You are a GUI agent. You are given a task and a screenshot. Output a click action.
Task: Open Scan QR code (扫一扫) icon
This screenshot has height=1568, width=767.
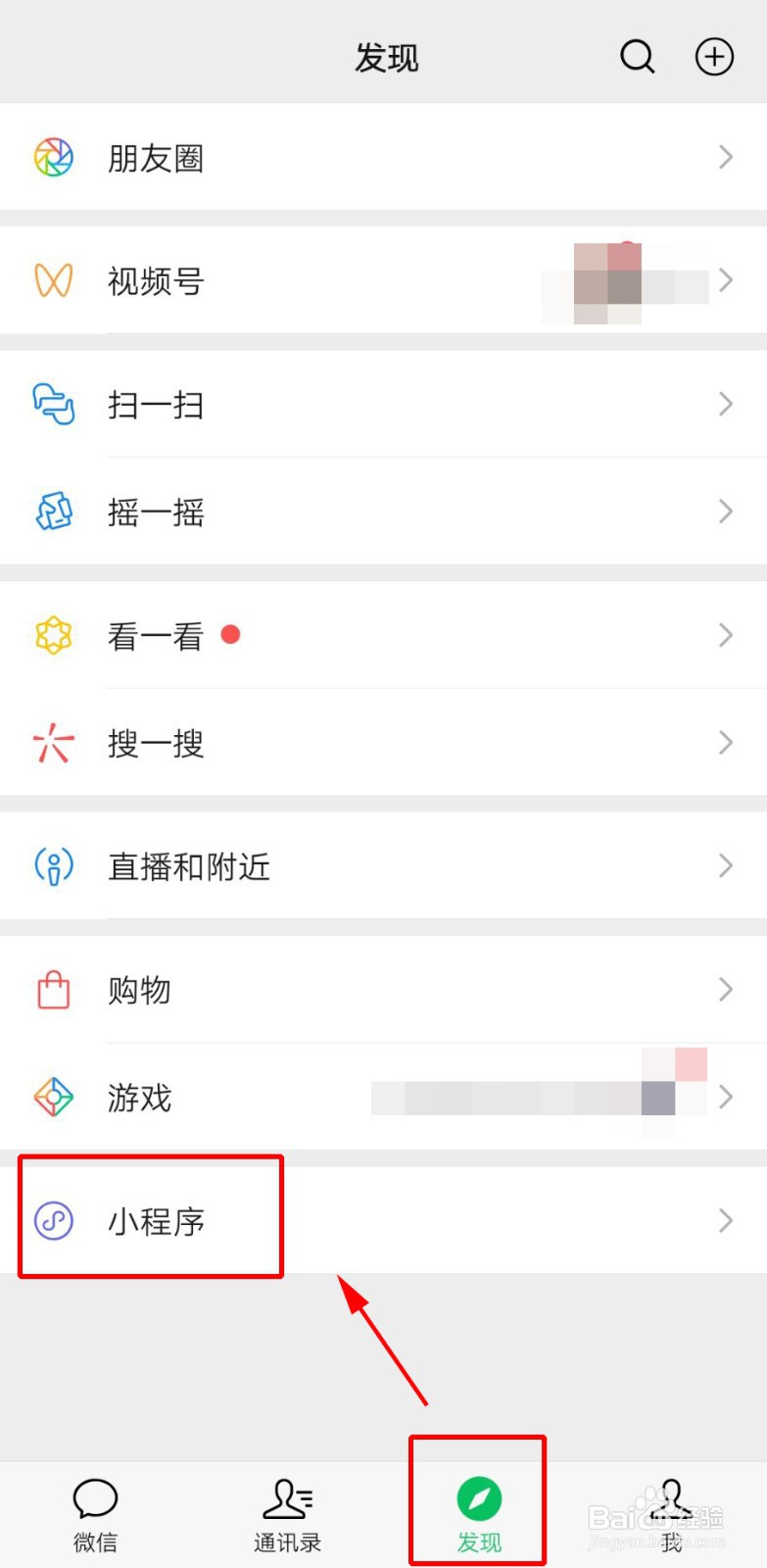53,404
